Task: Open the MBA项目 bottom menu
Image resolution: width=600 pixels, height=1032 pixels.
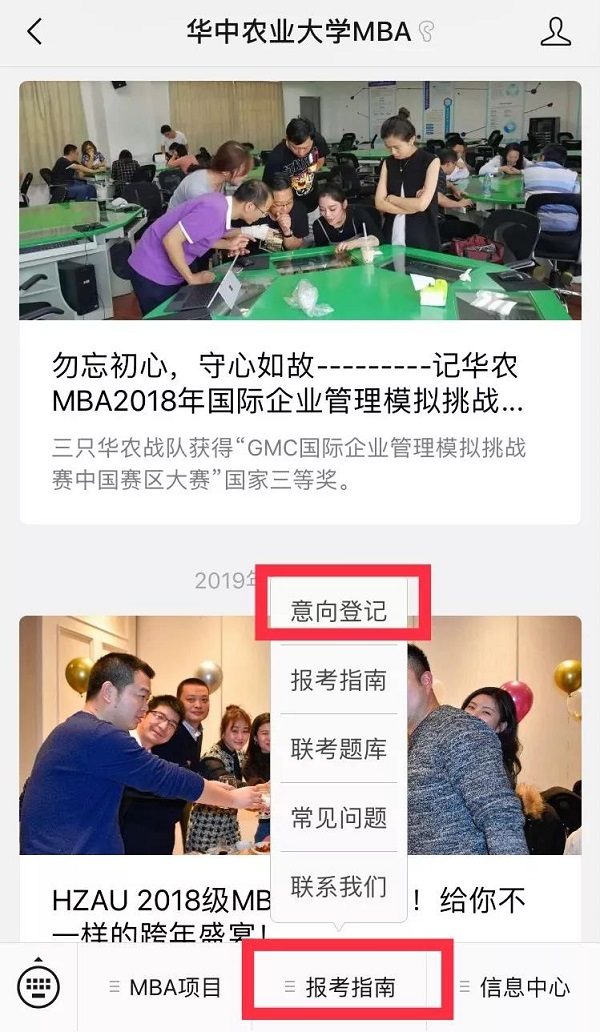Action: pos(166,988)
